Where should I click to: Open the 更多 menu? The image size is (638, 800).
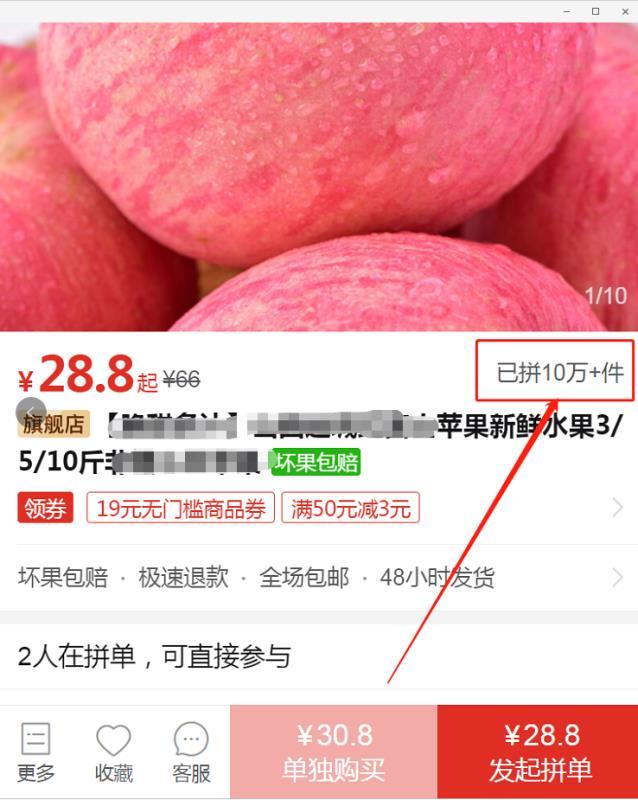point(36,752)
